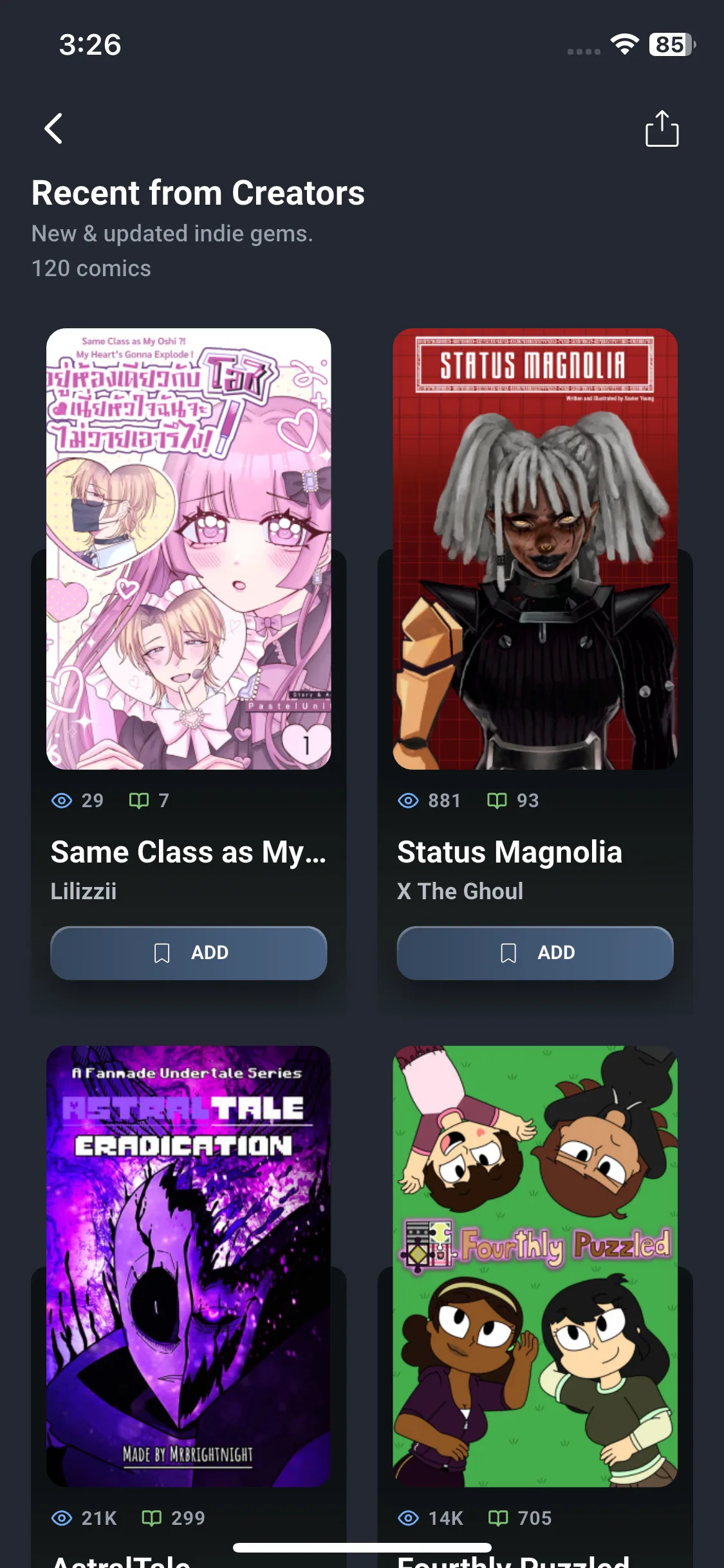Open the AstralTale Eradication comic
This screenshot has height=1568, width=724.
[189, 1265]
